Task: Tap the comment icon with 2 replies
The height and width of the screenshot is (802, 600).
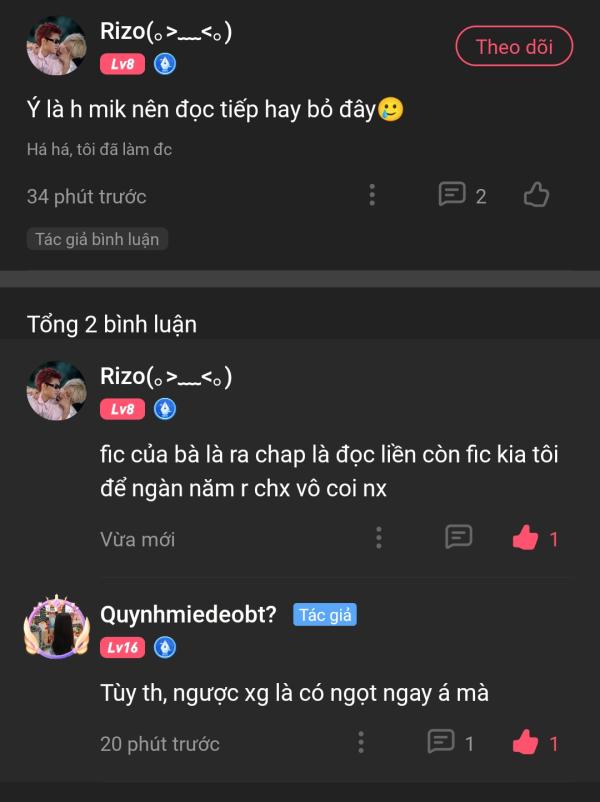Action: (453, 195)
